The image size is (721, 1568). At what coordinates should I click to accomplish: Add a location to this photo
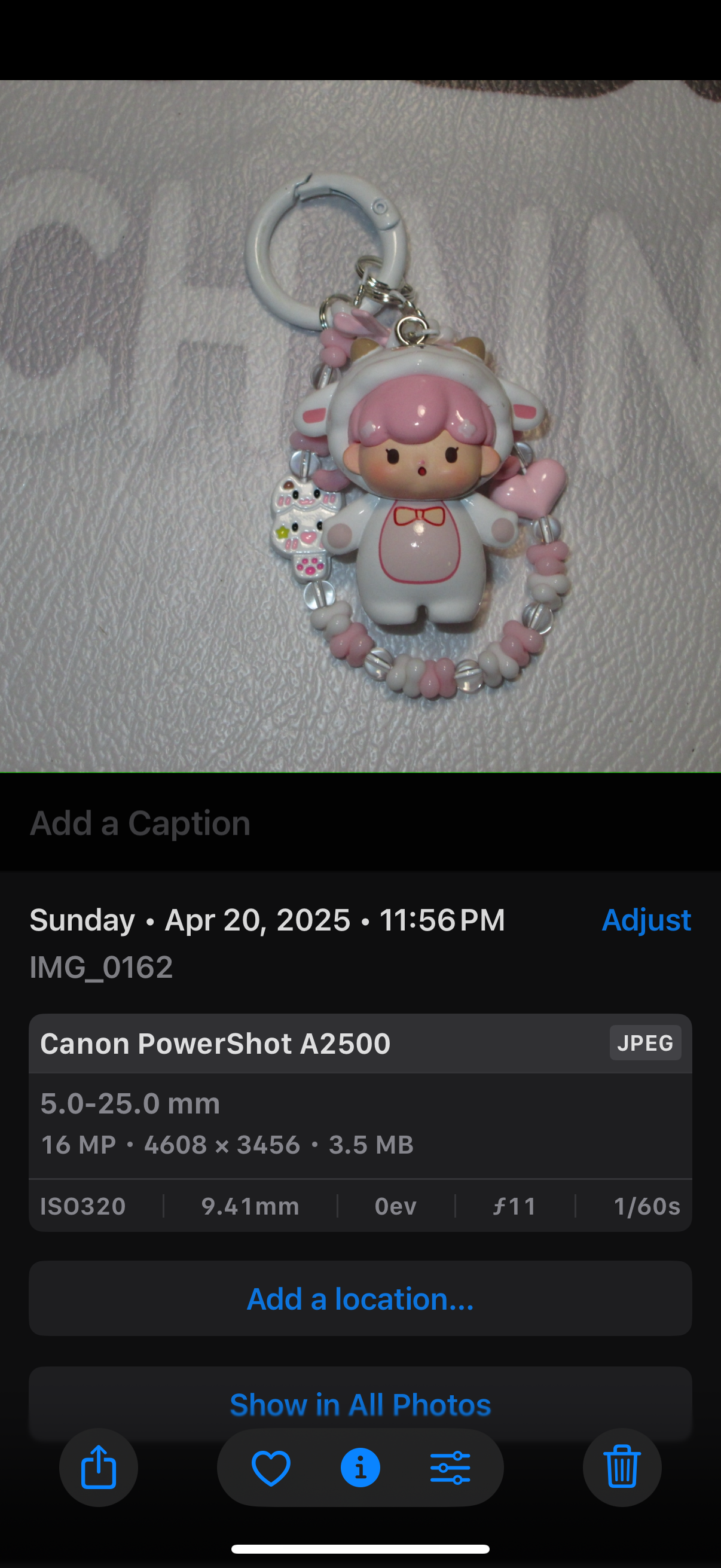click(360, 1299)
